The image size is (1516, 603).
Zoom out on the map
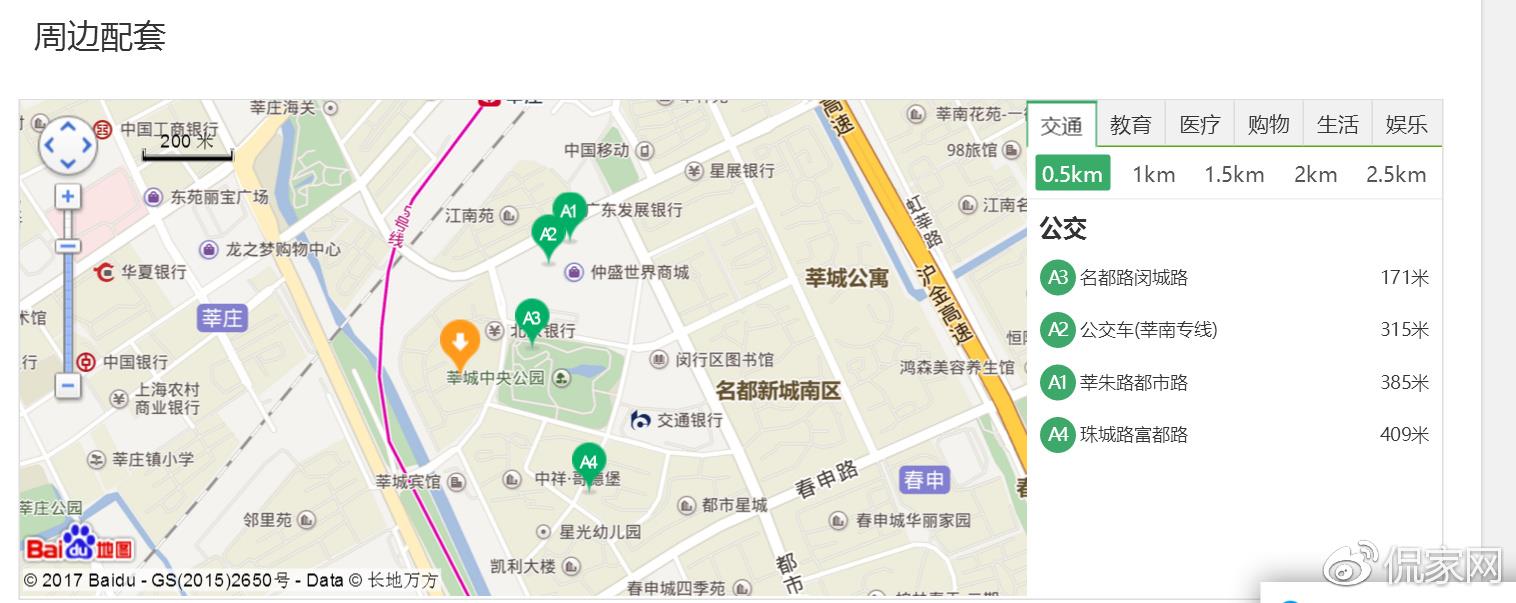[67, 385]
